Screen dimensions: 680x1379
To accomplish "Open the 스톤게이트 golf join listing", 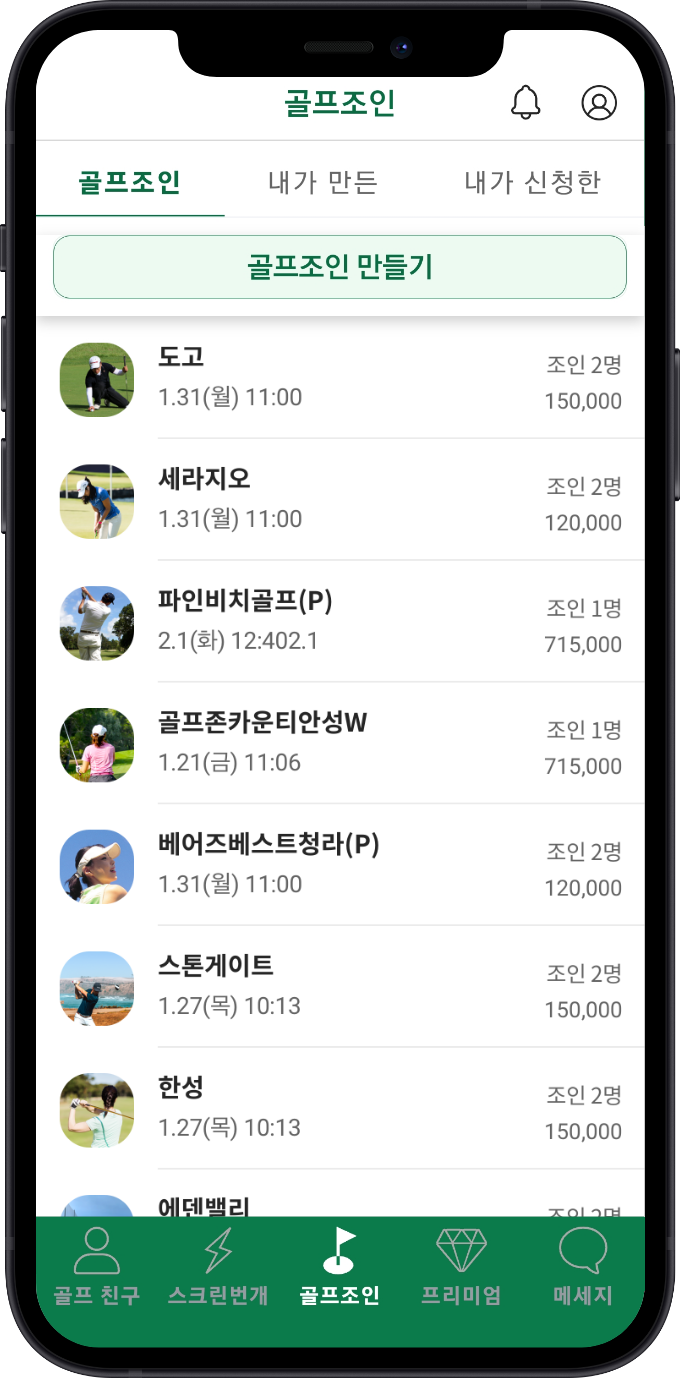I will tap(340, 987).
